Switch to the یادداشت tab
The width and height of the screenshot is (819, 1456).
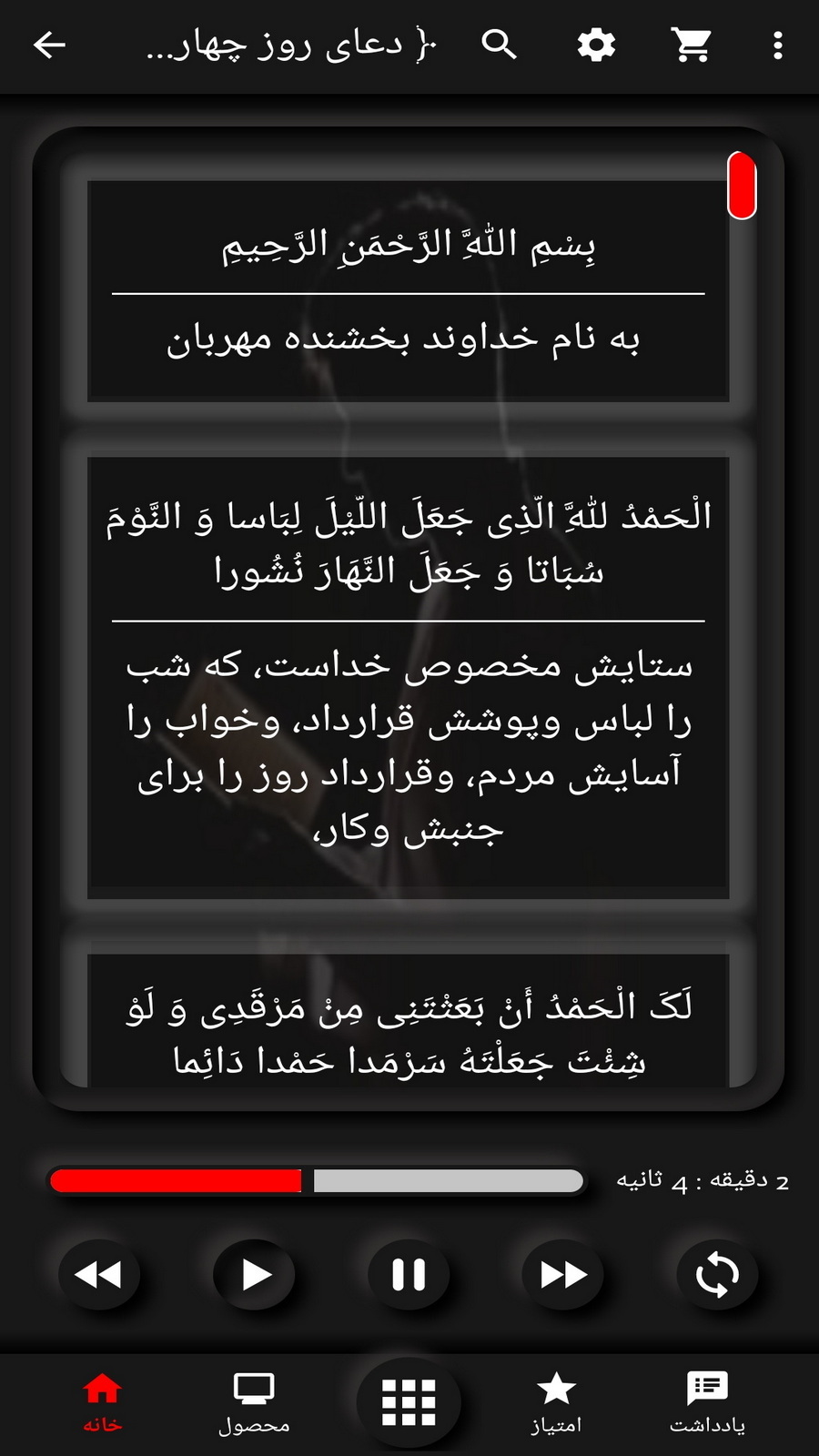(x=707, y=1401)
